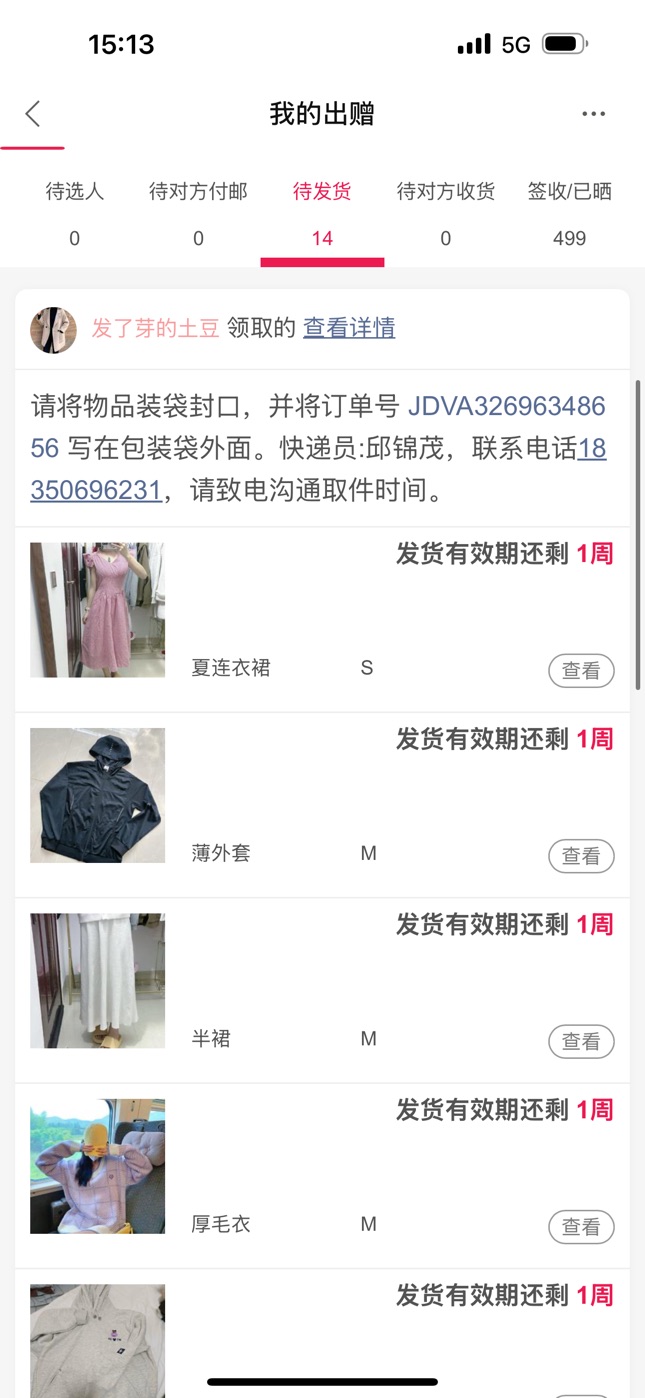Viewport: 645px width, 1398px height.
Task: Switch to the 待对方付邮 tab
Action: pos(198,214)
